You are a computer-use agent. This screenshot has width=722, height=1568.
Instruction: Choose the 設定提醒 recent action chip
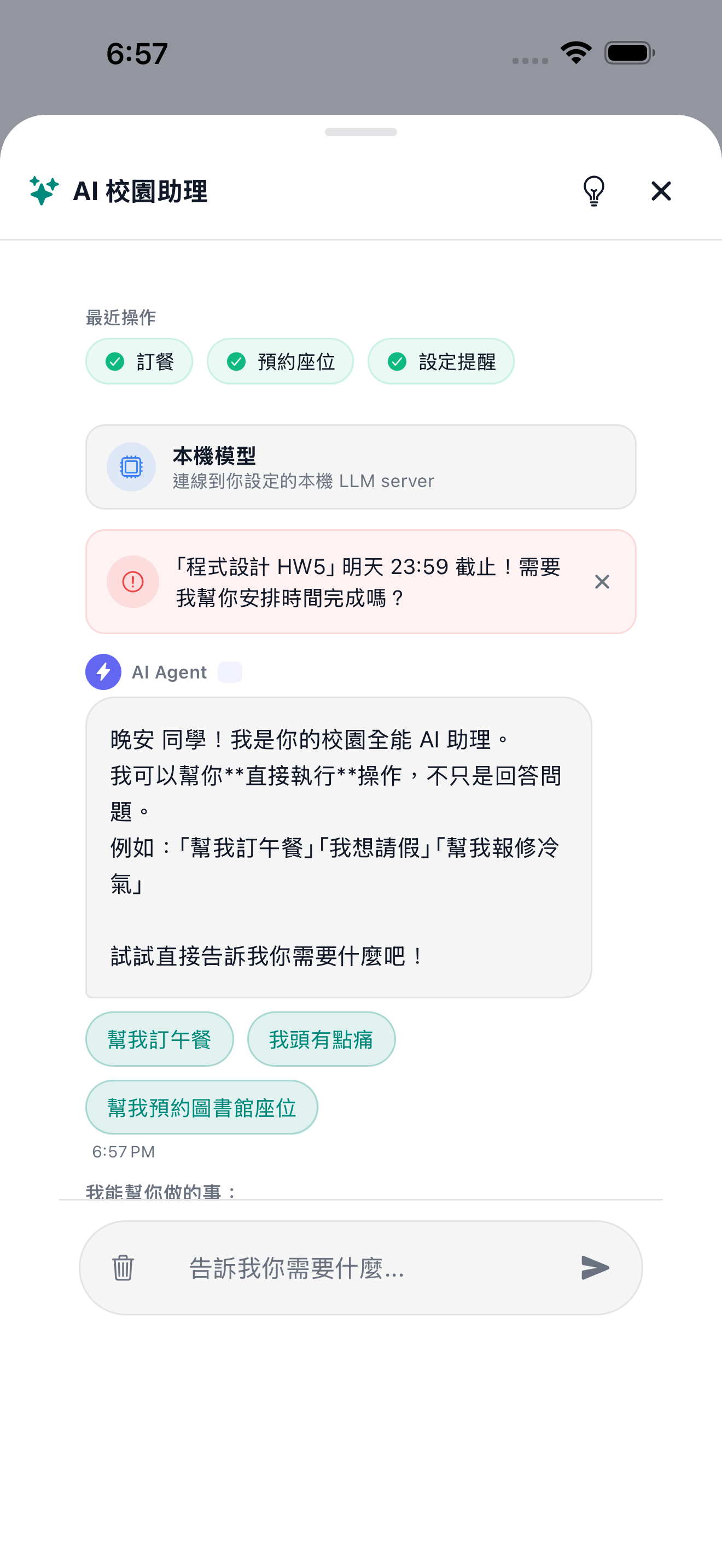[441, 361]
